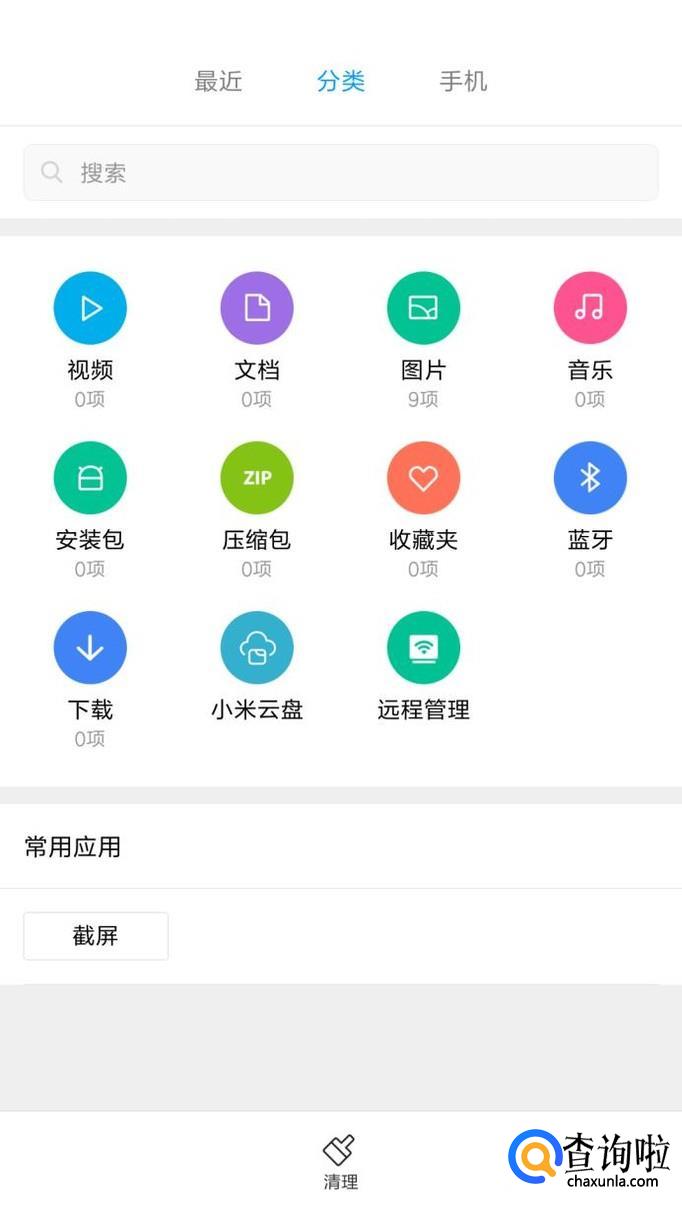Viewport: 682px width, 1212px height.
Task: Open the 压缩包 ZIP category
Action: 257,479
